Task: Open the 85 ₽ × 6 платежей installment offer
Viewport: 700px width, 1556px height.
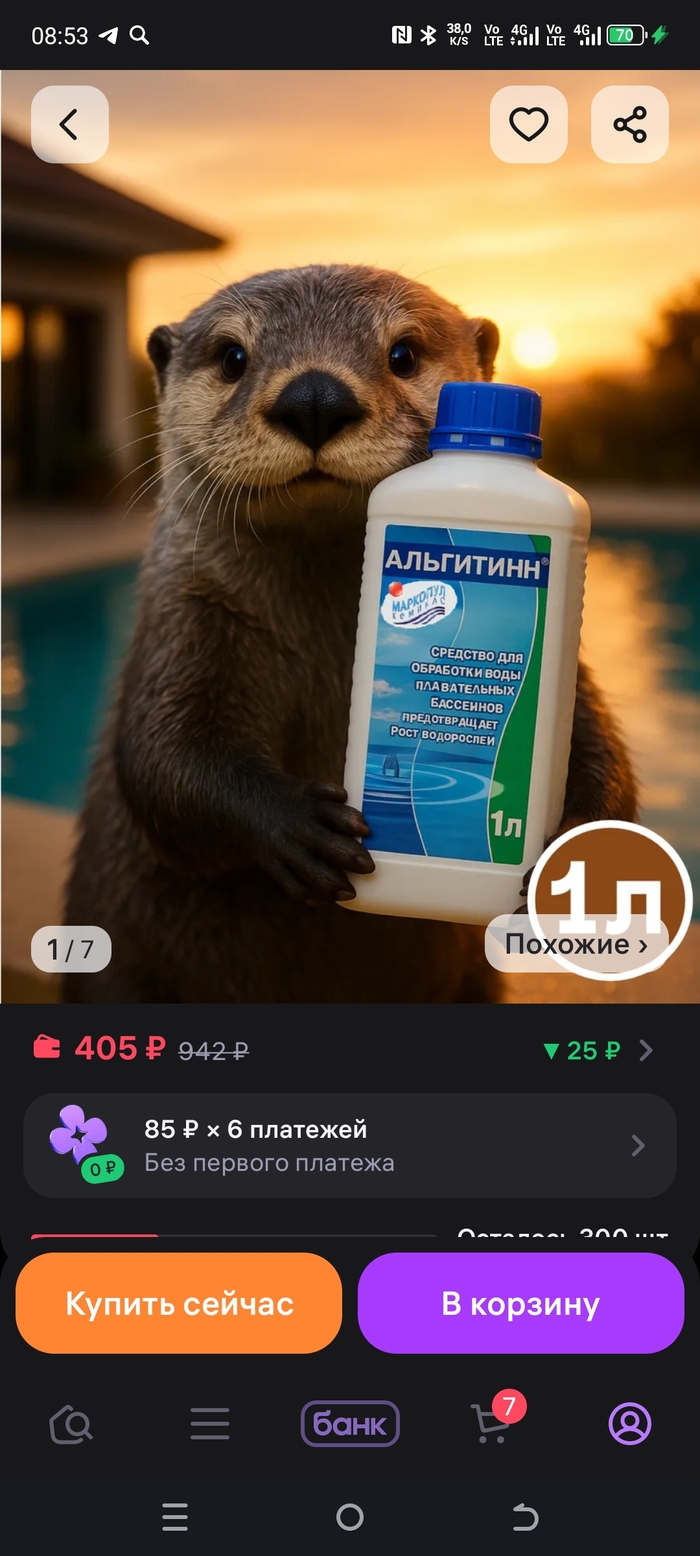Action: pyautogui.click(x=350, y=1145)
